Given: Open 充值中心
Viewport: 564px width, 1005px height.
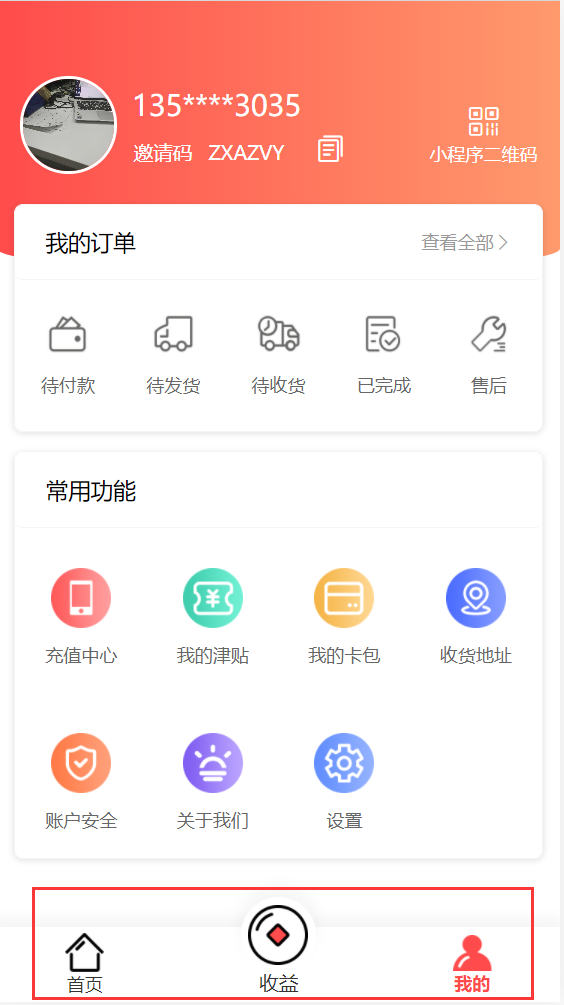Looking at the screenshot, I should tap(81, 617).
